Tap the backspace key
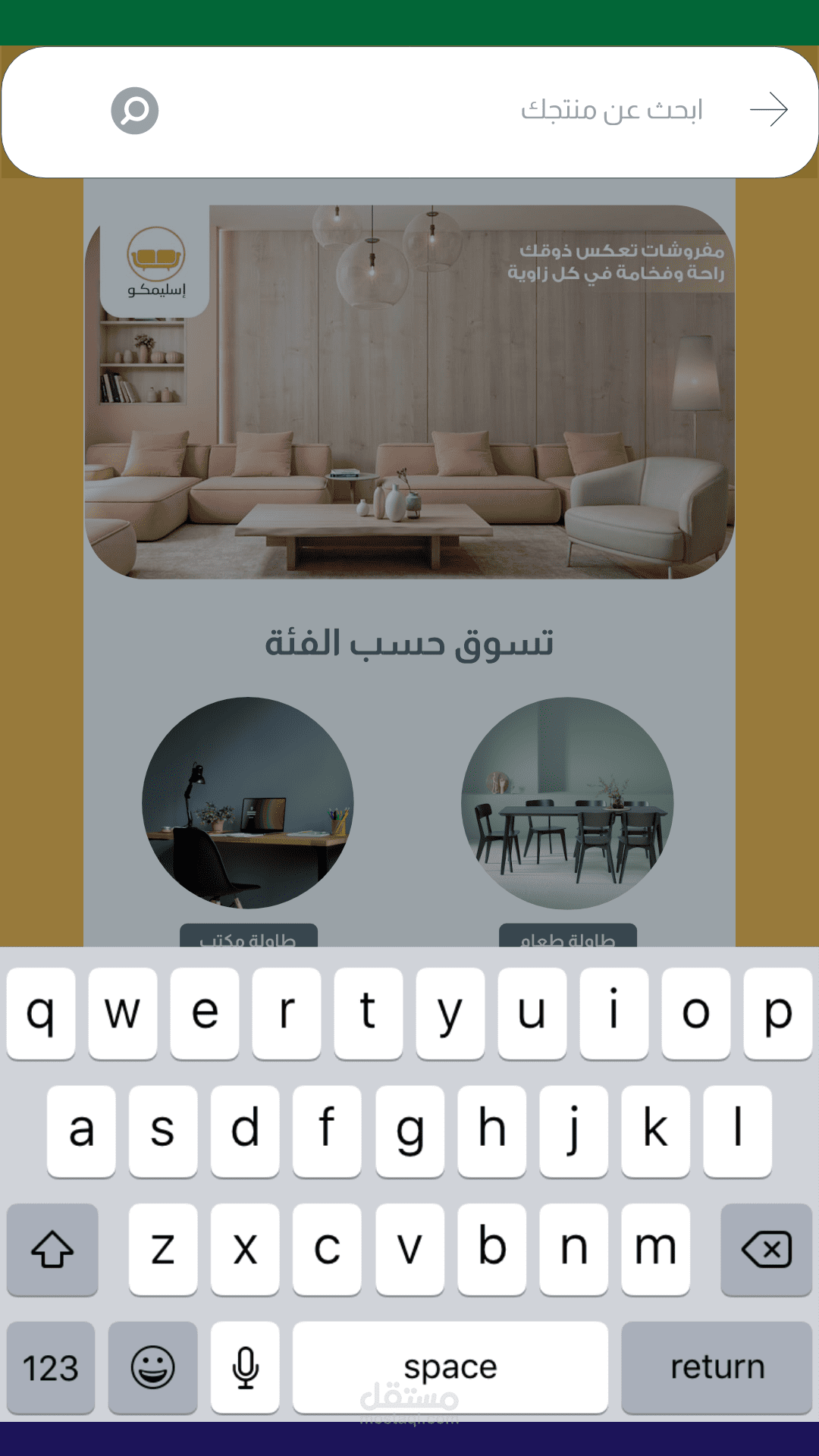Viewport: 819px width, 1456px height. pos(766,1249)
